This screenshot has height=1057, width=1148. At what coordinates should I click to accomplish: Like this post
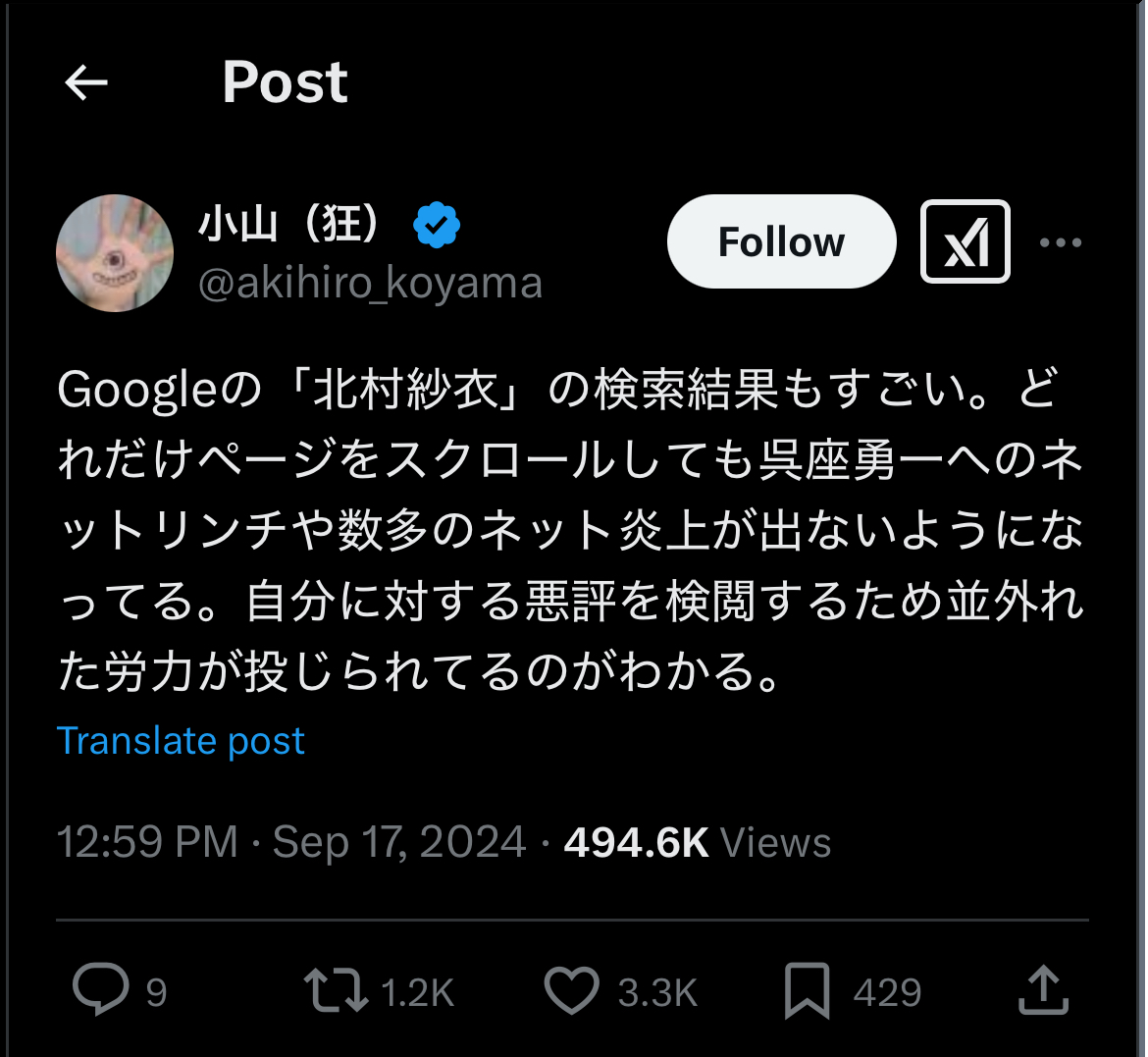coord(572,989)
